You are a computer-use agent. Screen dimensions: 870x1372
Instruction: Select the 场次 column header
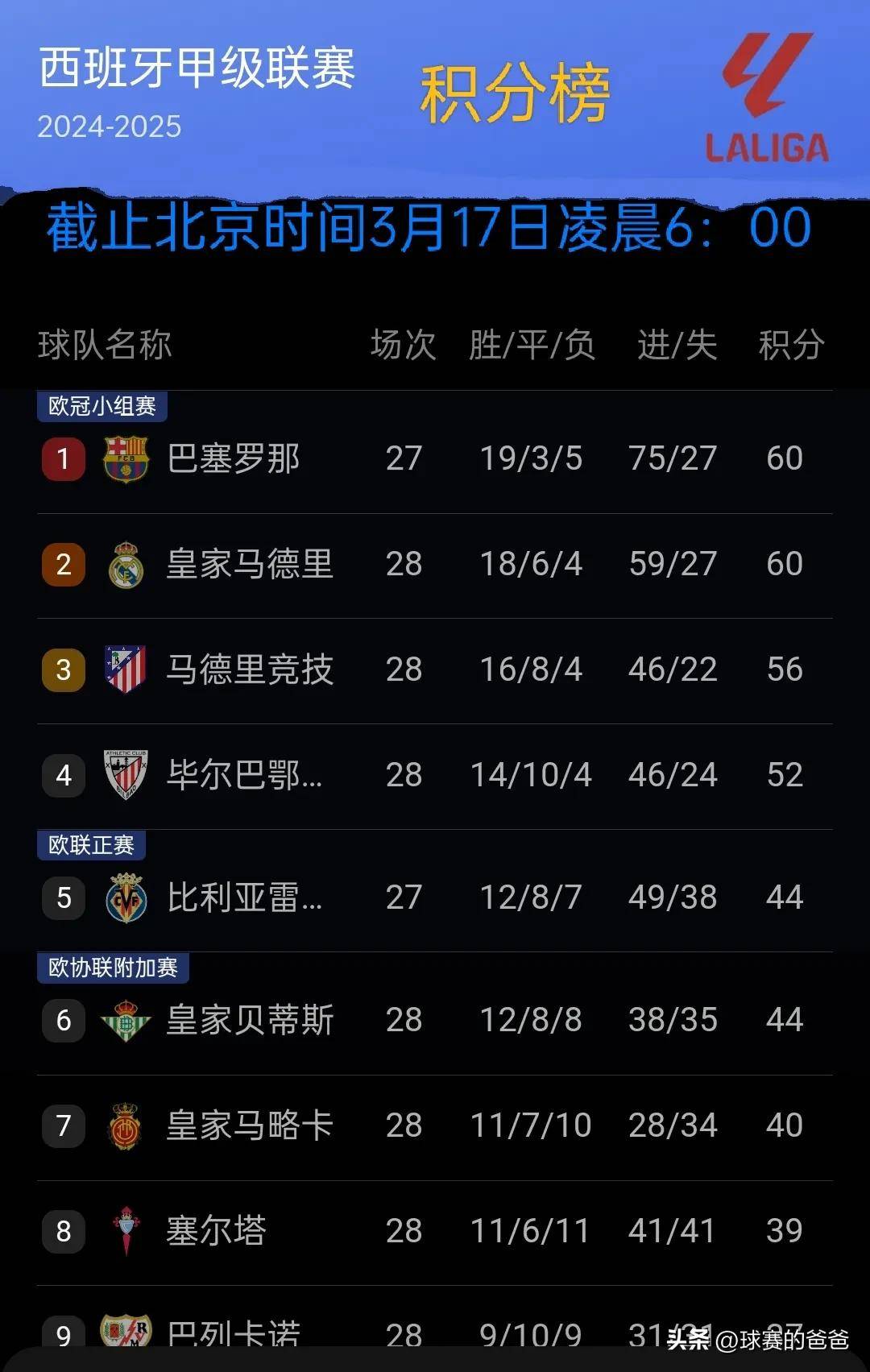403,345
